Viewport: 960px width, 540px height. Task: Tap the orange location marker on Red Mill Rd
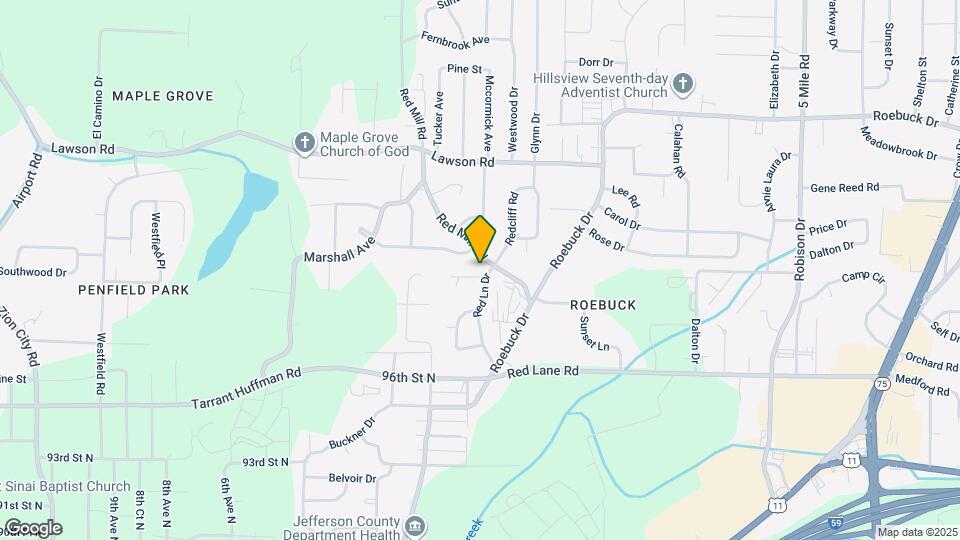[481, 238]
